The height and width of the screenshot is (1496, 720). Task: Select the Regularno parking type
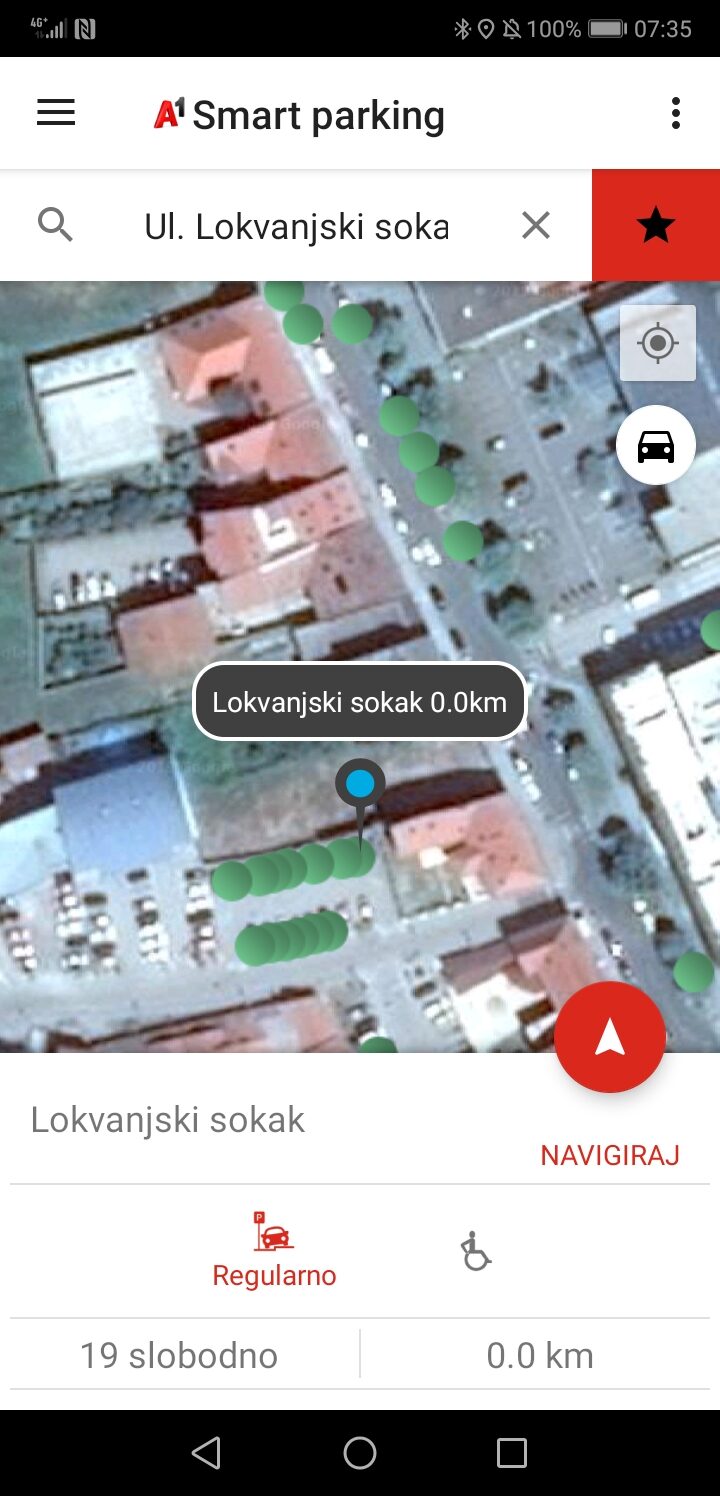[274, 1250]
